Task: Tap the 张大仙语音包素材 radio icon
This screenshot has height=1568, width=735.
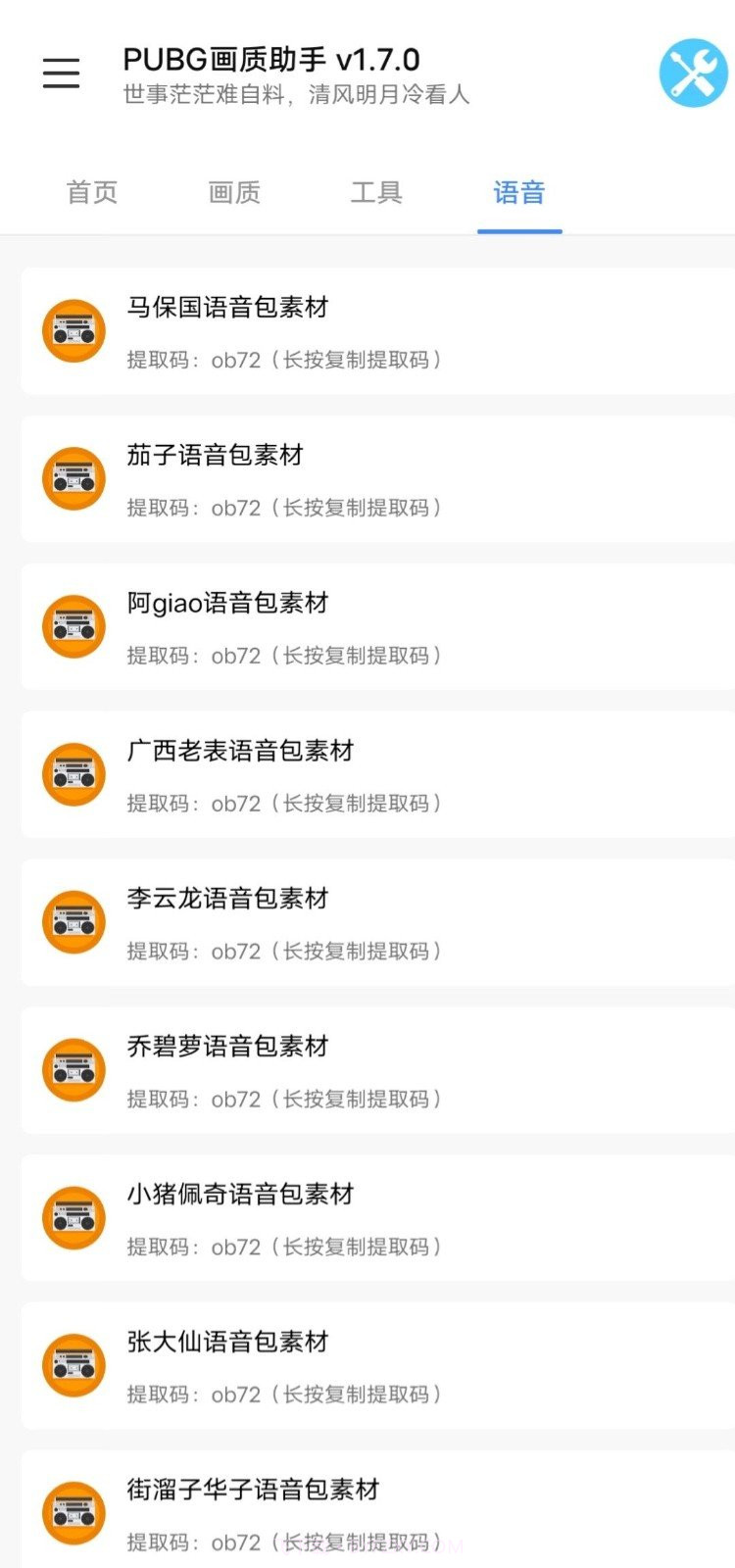Action: click(x=73, y=1366)
